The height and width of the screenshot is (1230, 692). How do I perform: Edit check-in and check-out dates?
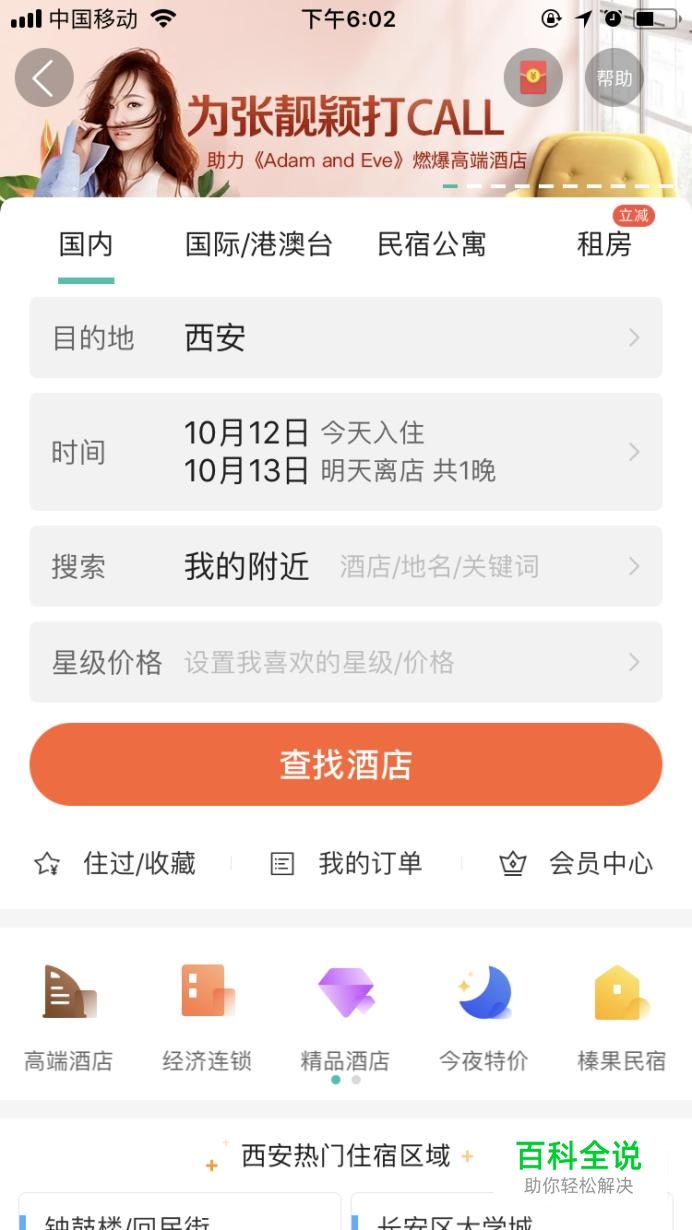pos(345,452)
